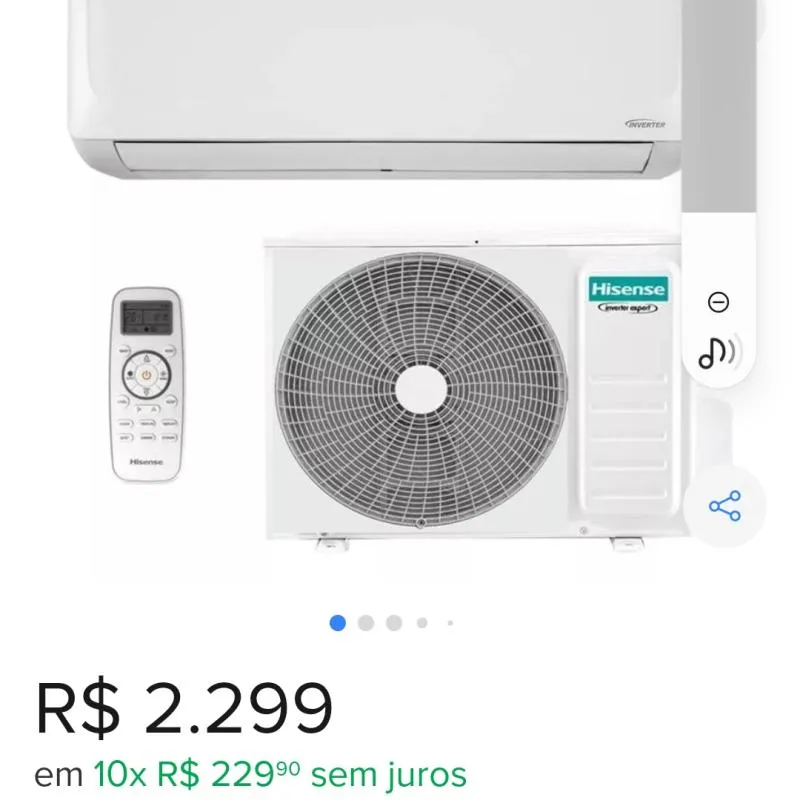
Task: Tap the minus circle icon
Action: click(x=718, y=302)
